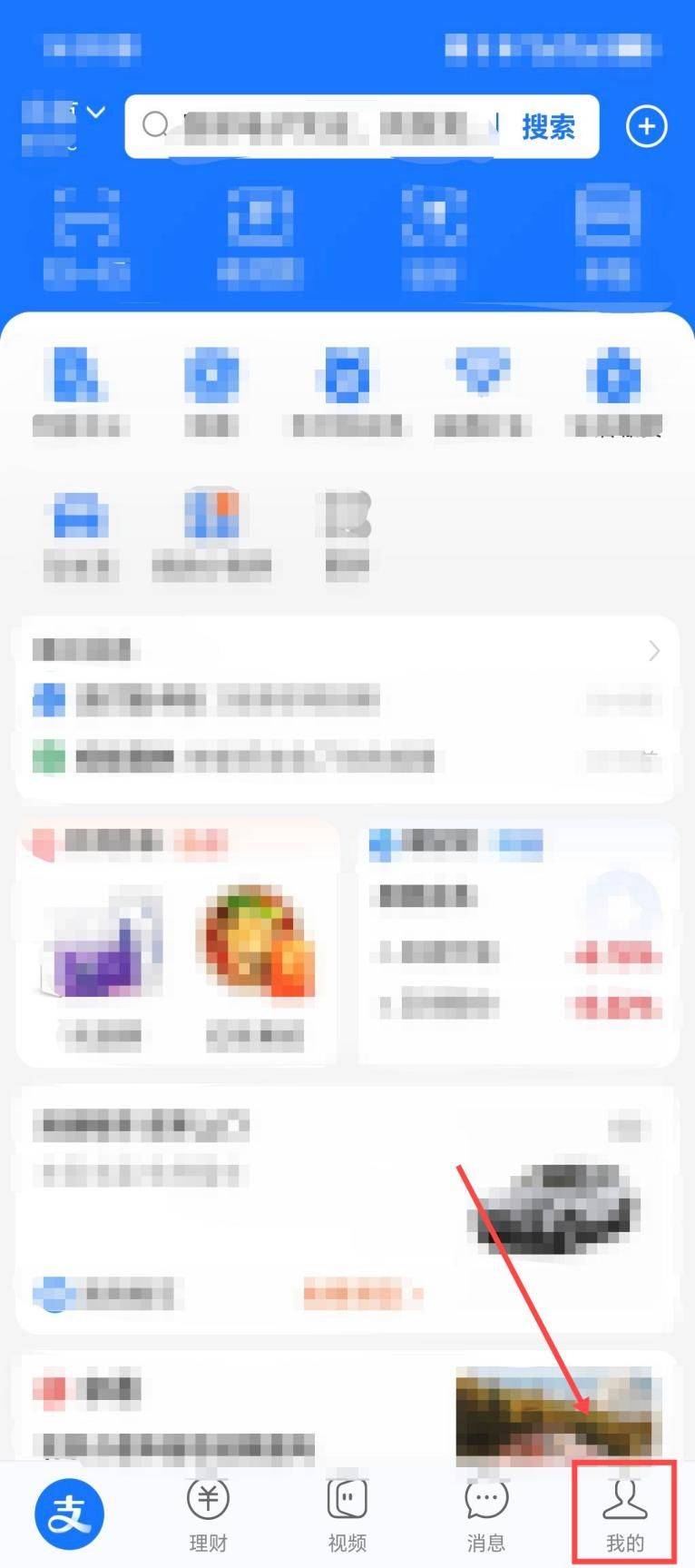Screen dimensions: 695x1568
Task: Go to the 我的 tab
Action: click(624, 1514)
